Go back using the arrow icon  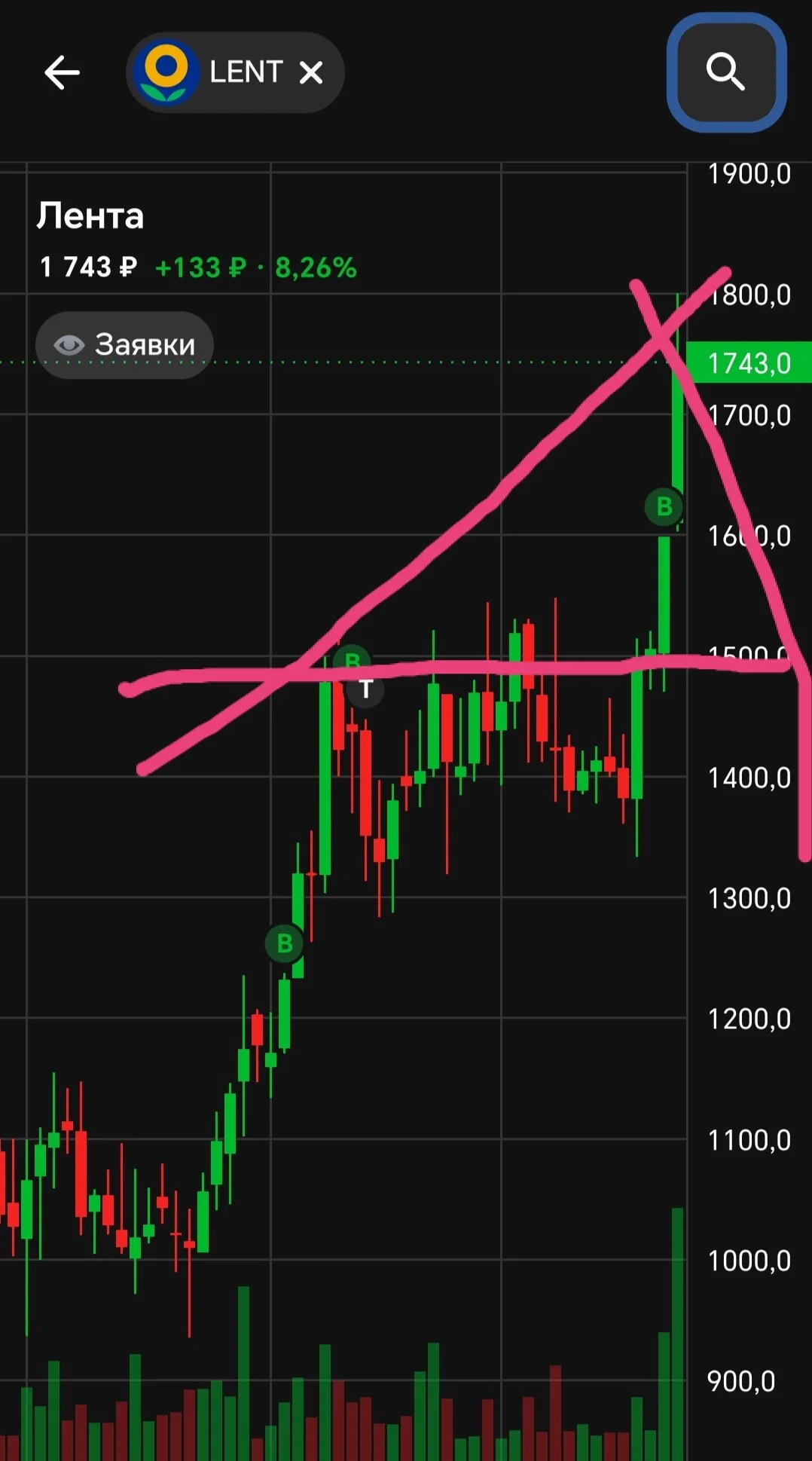coord(62,73)
